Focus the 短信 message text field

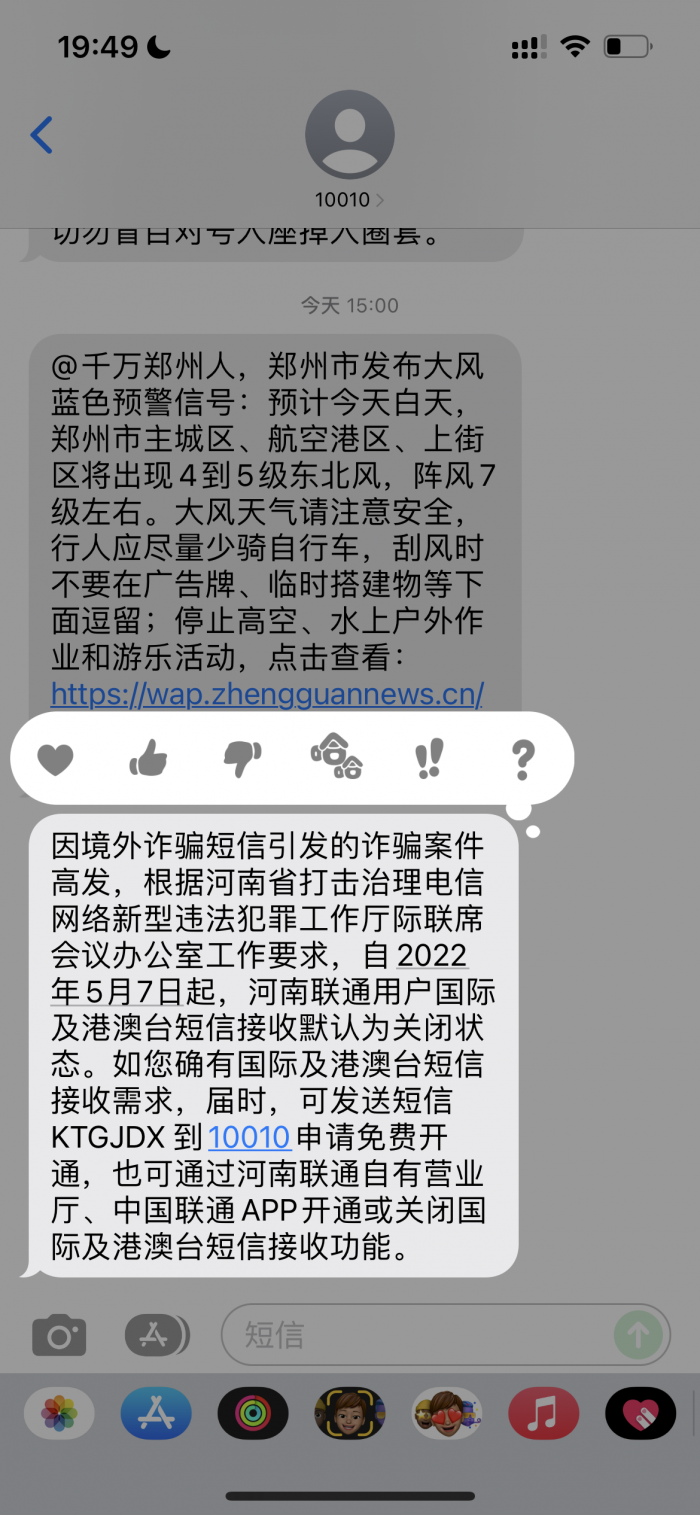coord(420,1334)
